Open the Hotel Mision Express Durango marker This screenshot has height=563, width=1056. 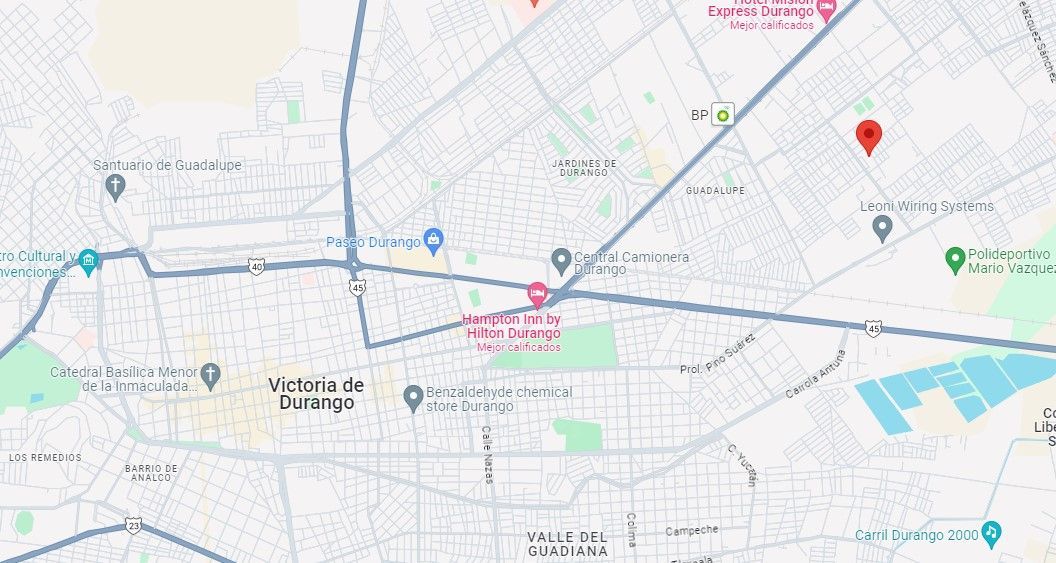826,10
